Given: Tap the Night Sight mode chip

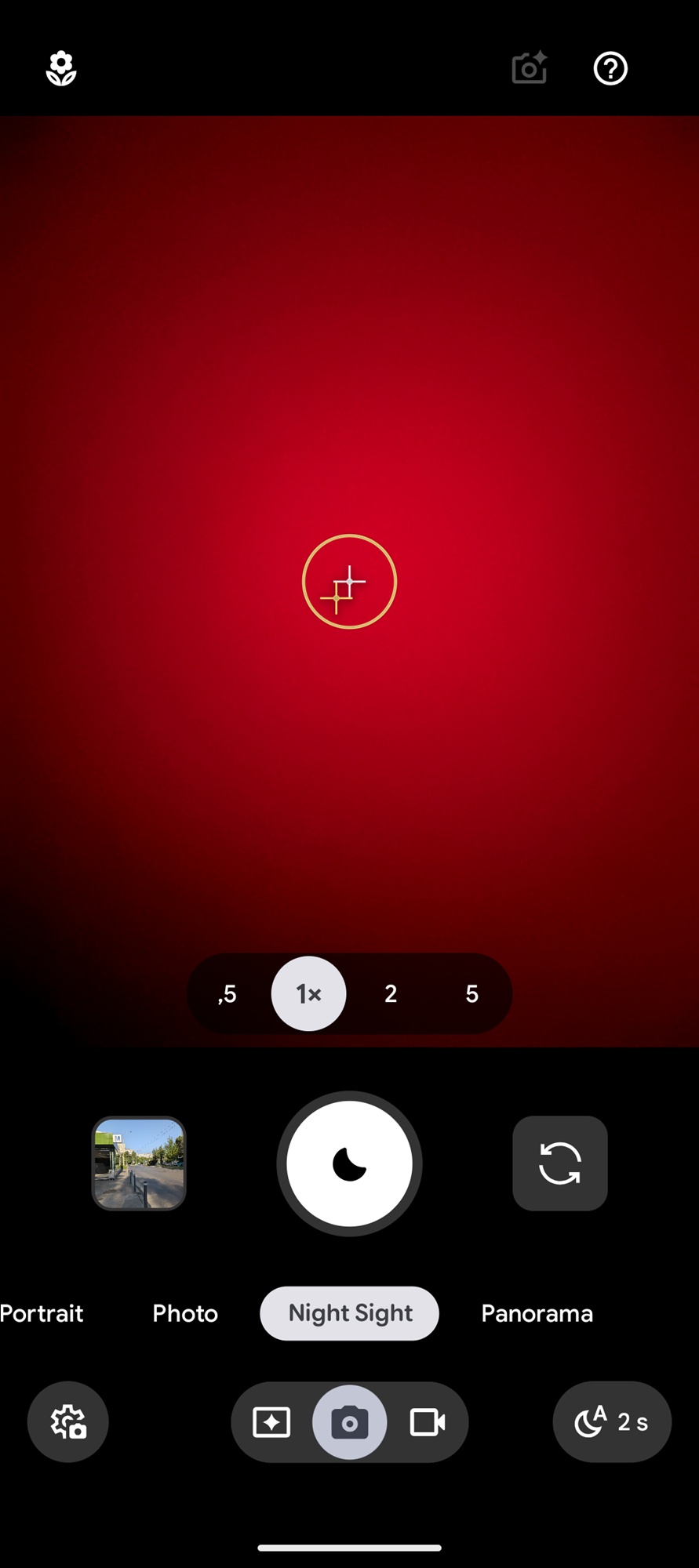Looking at the screenshot, I should [x=349, y=1313].
